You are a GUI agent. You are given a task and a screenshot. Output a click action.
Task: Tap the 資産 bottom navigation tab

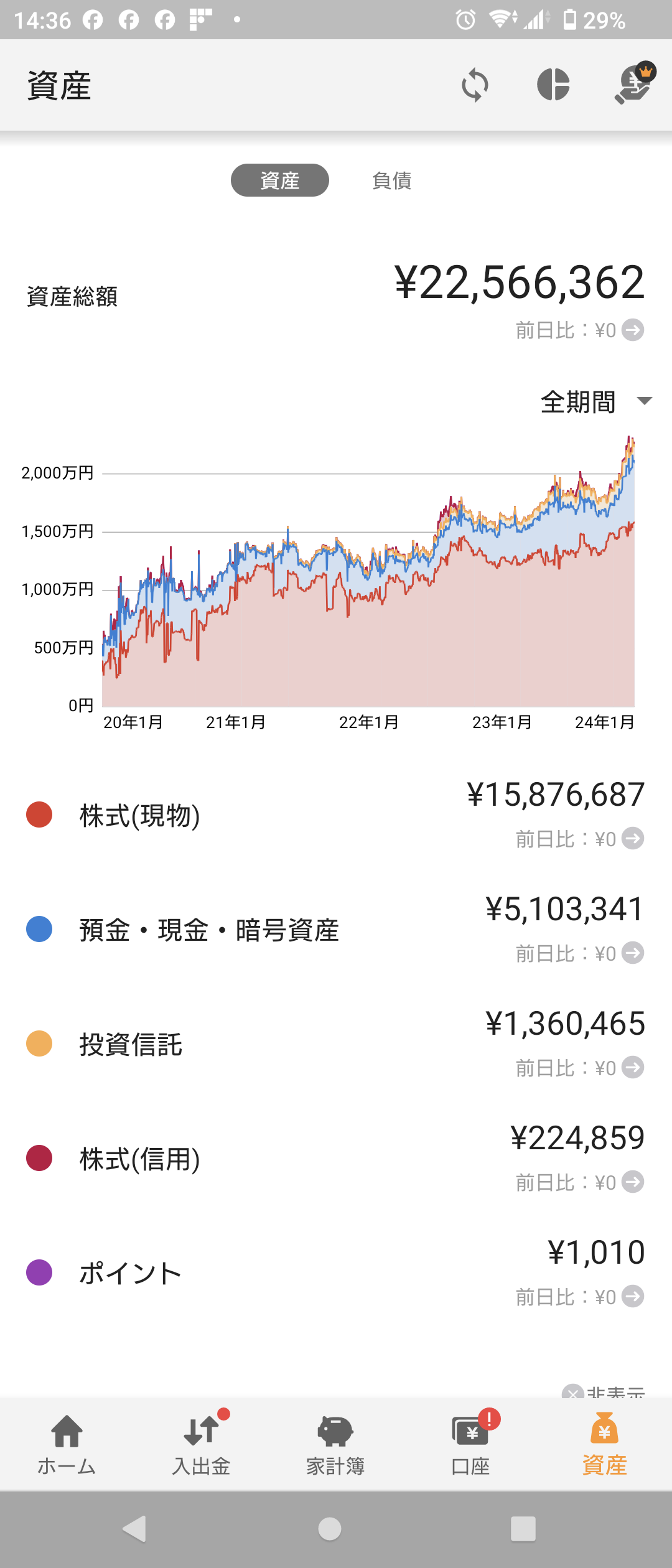pyautogui.click(x=604, y=1445)
